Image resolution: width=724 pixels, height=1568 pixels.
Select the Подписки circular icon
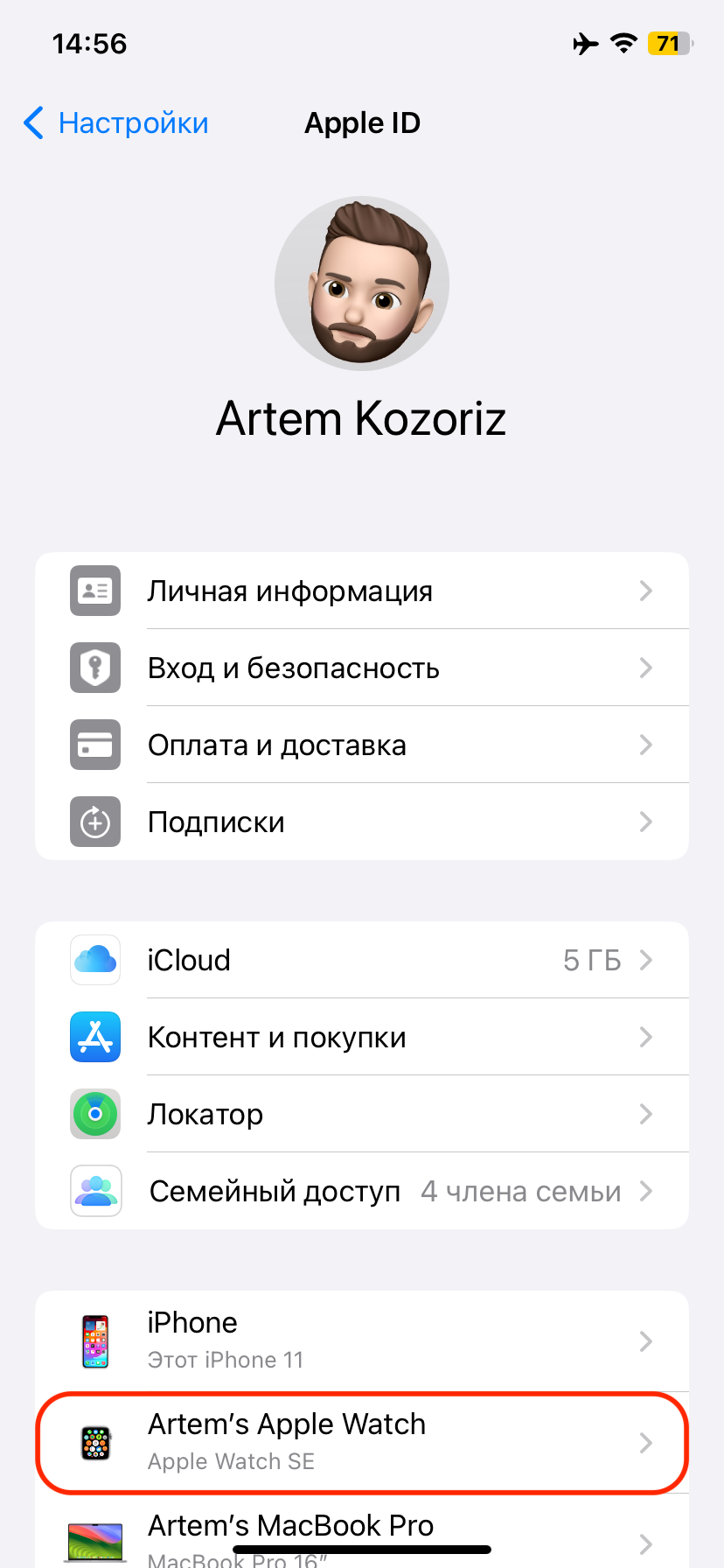[94, 822]
